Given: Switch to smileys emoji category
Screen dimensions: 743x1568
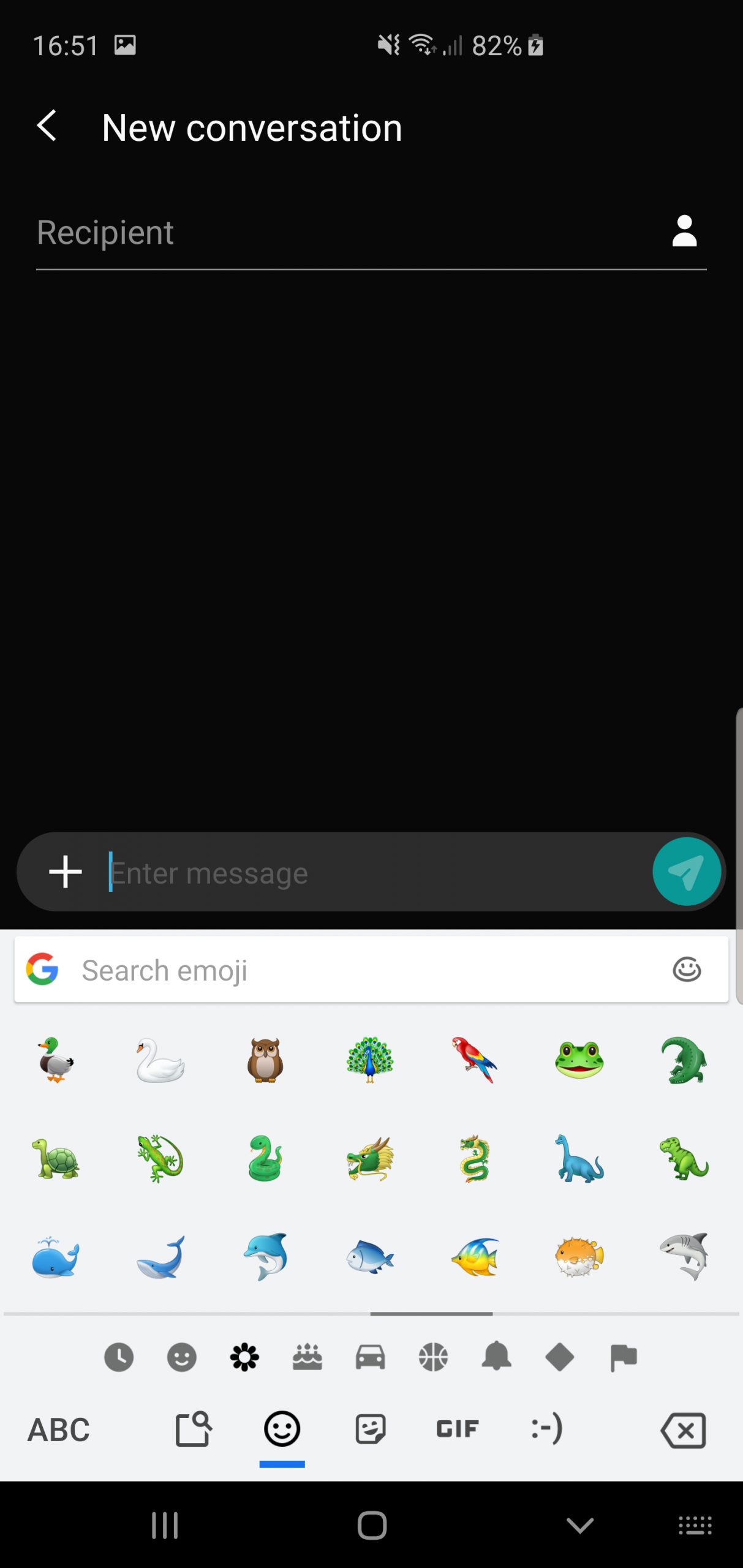Looking at the screenshot, I should [x=182, y=1357].
